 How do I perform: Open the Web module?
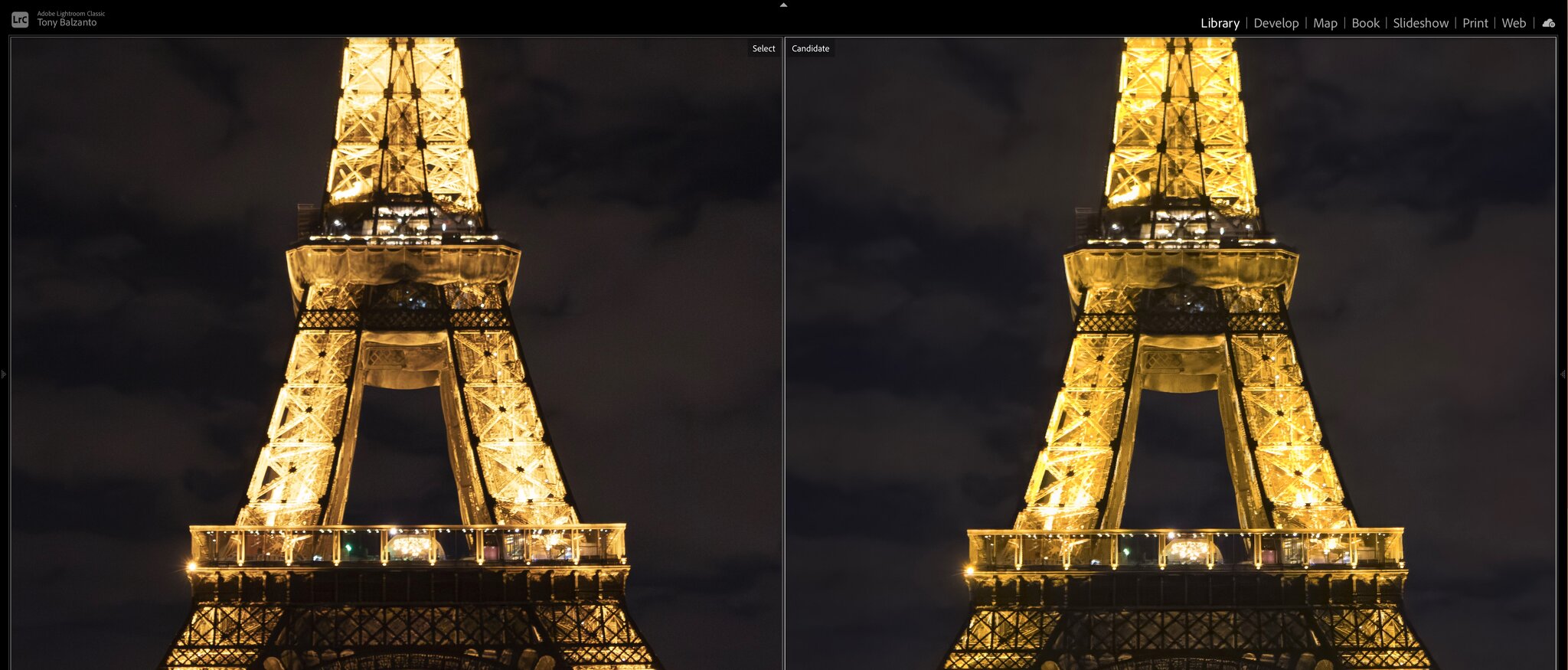tap(1513, 23)
